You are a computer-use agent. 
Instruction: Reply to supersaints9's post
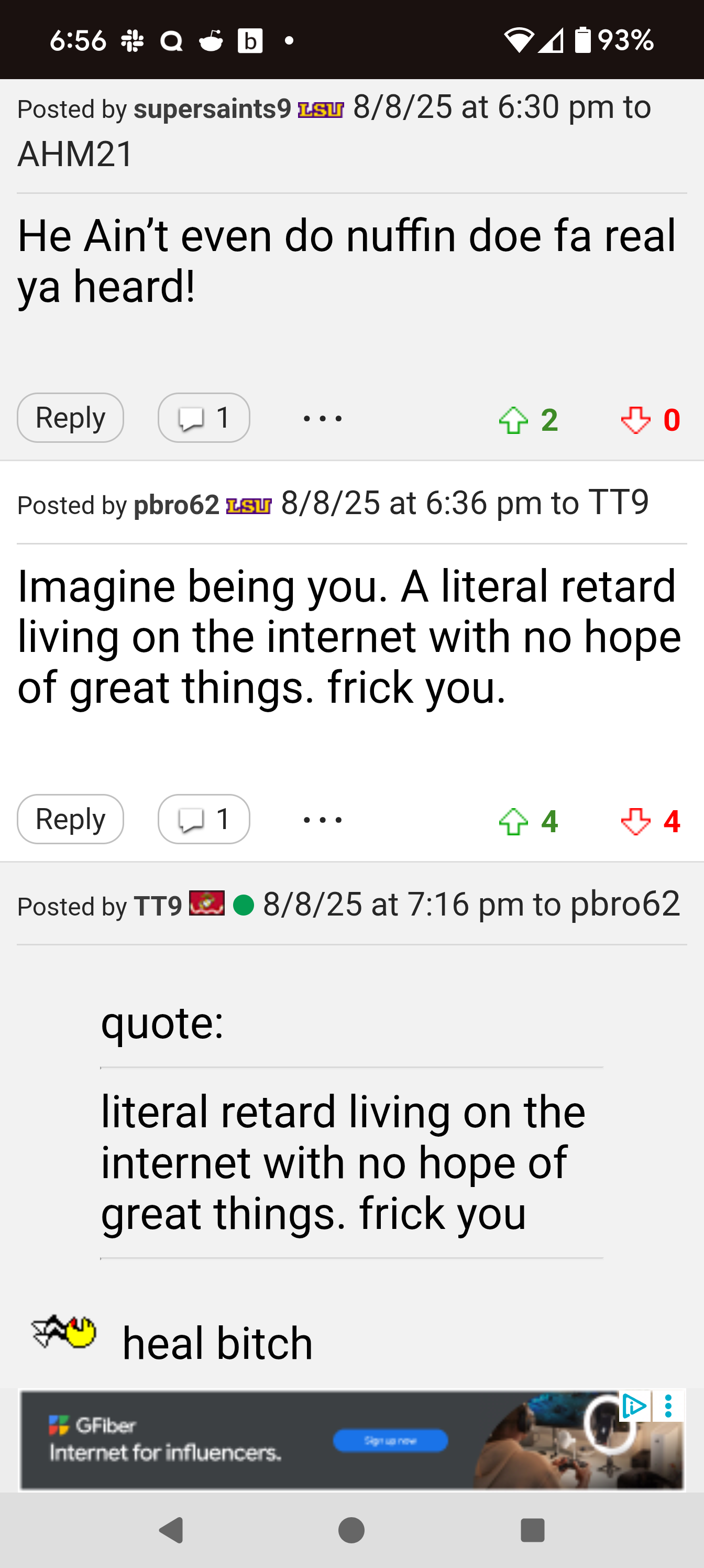(71, 418)
